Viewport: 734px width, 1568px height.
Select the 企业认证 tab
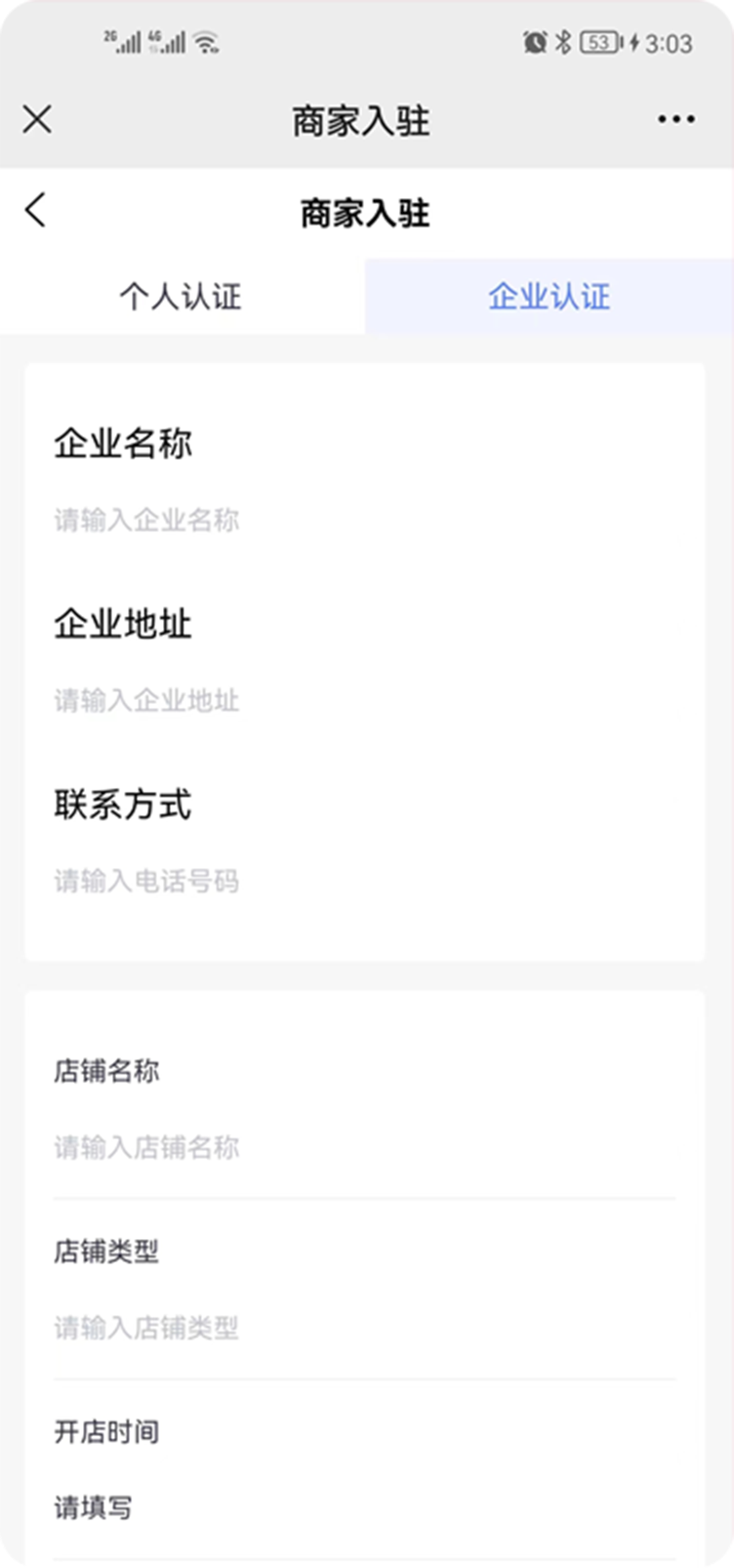550,297
